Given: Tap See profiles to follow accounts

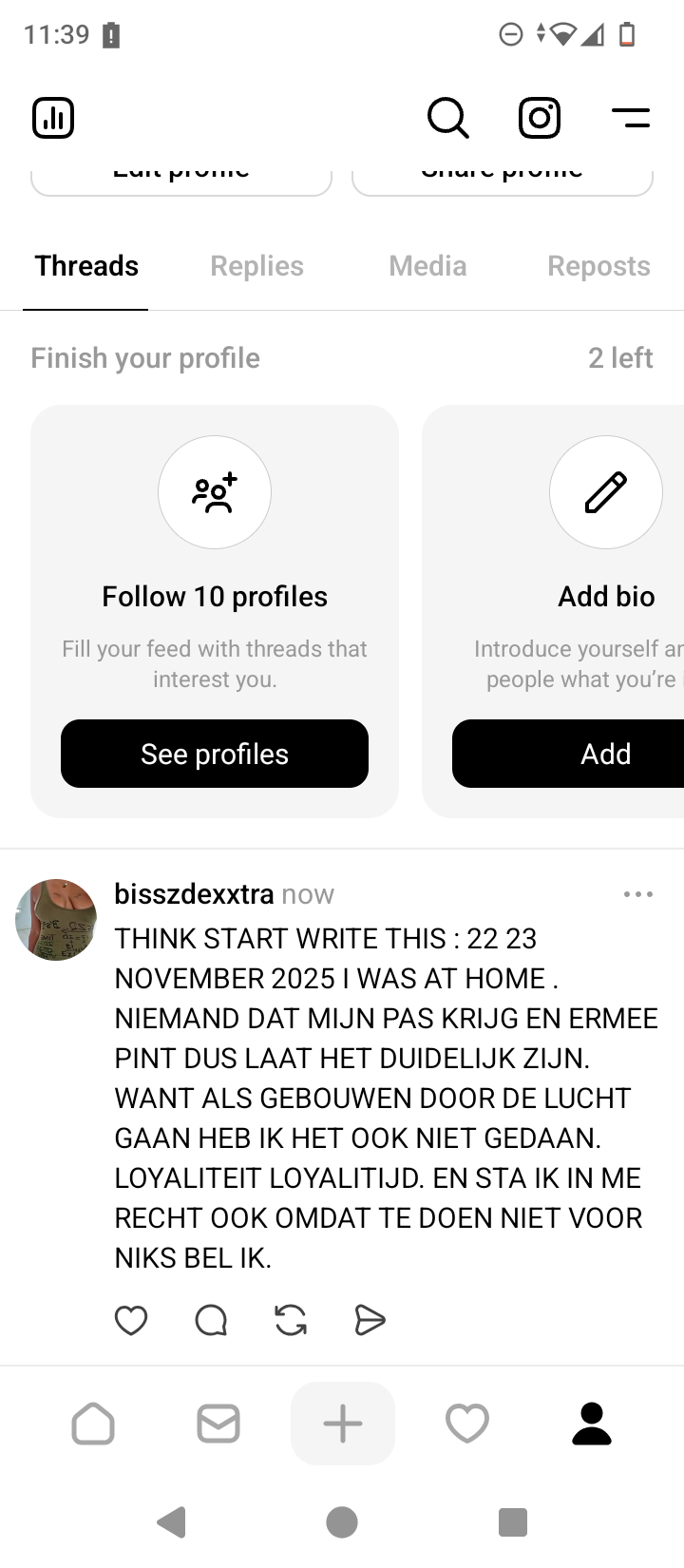Looking at the screenshot, I should tap(215, 754).
